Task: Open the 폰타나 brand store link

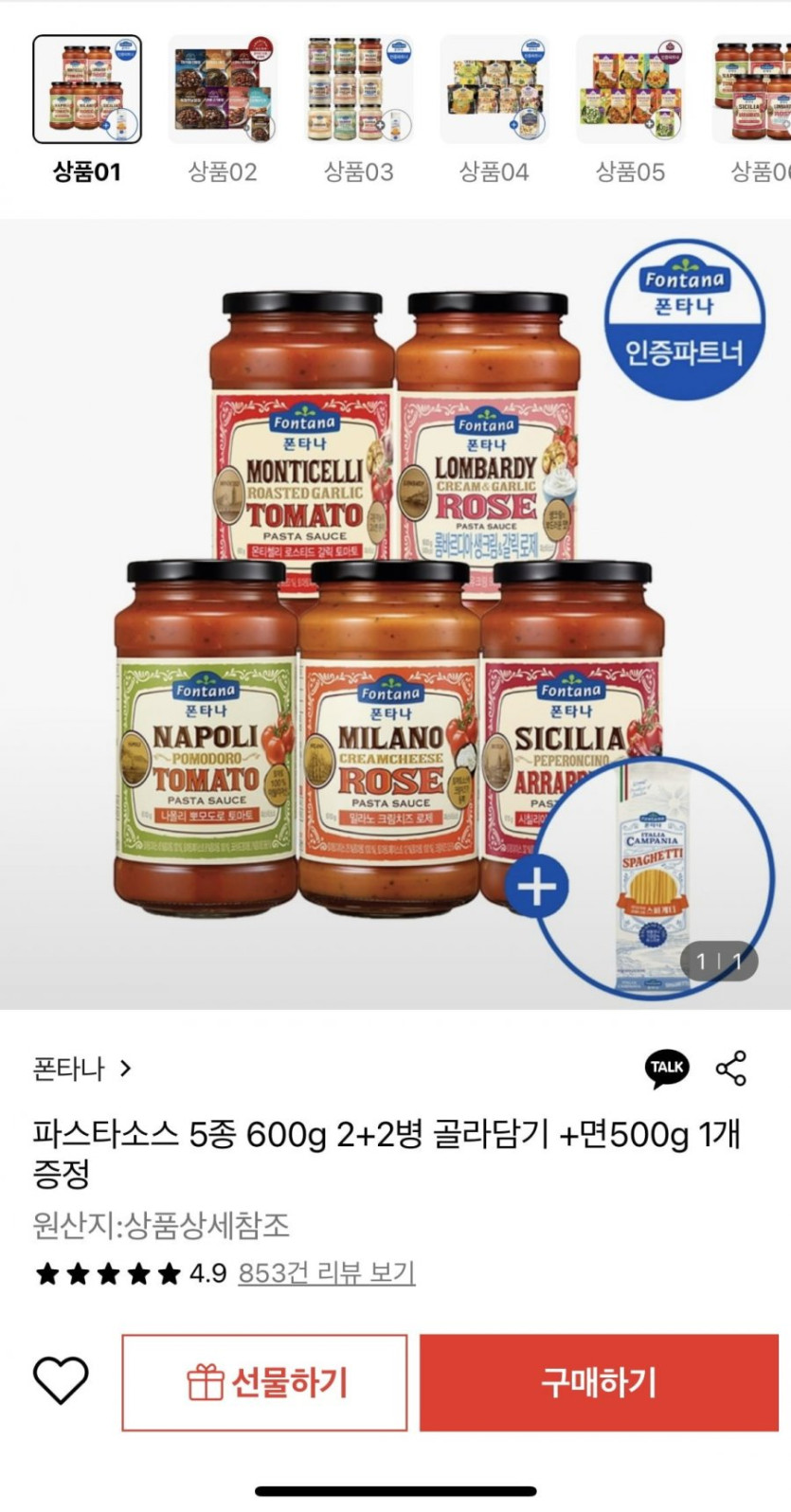Action: 81,1069
